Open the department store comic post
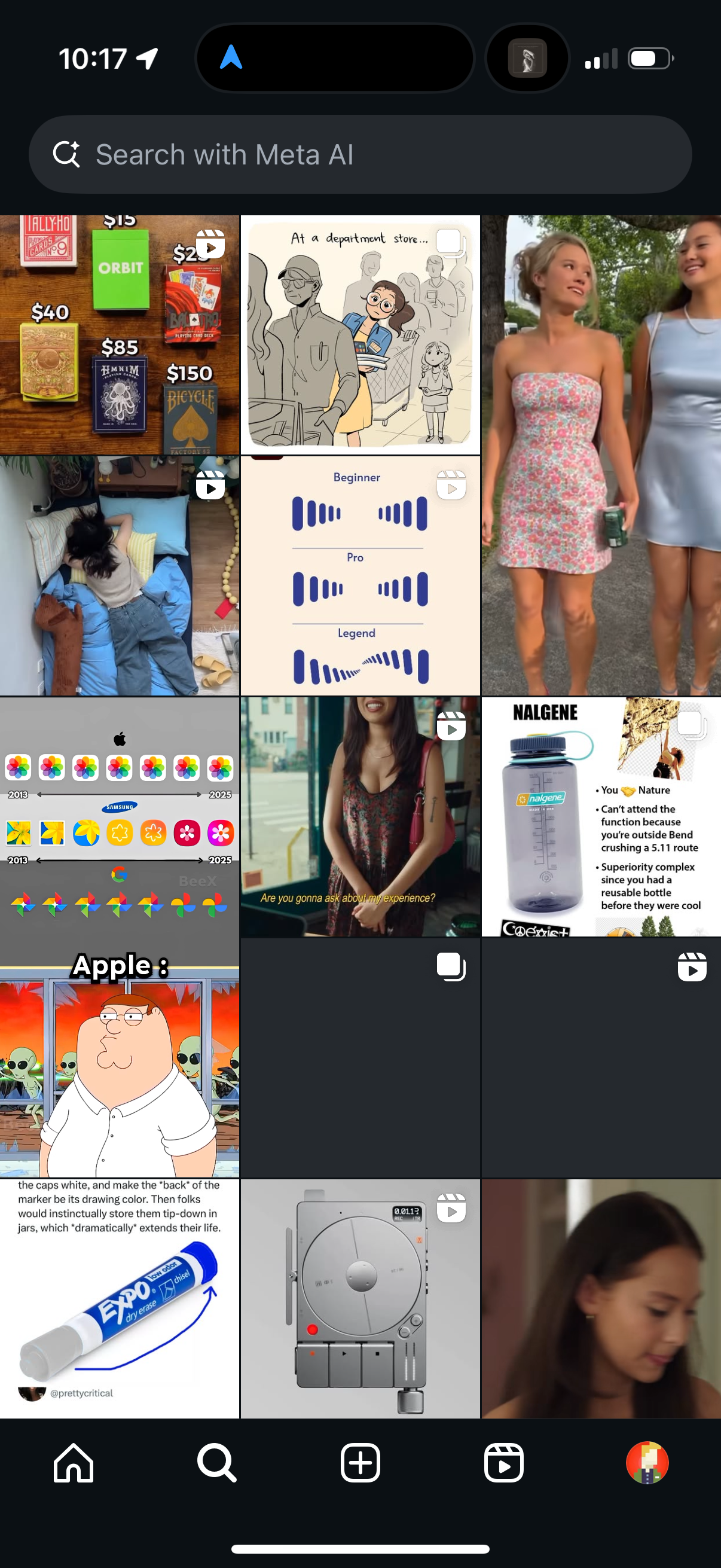The height and width of the screenshot is (1568, 721). tap(360, 335)
